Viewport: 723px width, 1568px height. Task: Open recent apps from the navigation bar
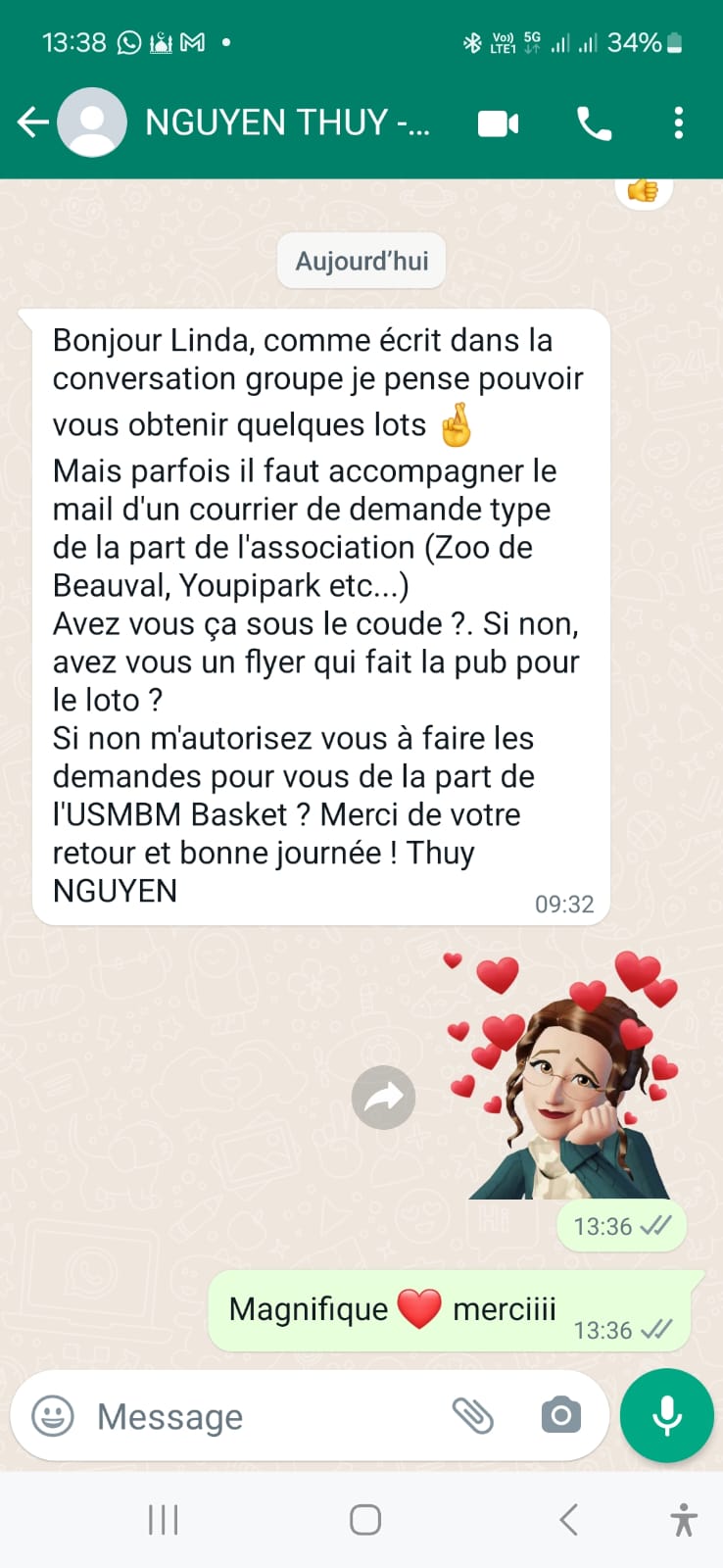pyautogui.click(x=163, y=1520)
